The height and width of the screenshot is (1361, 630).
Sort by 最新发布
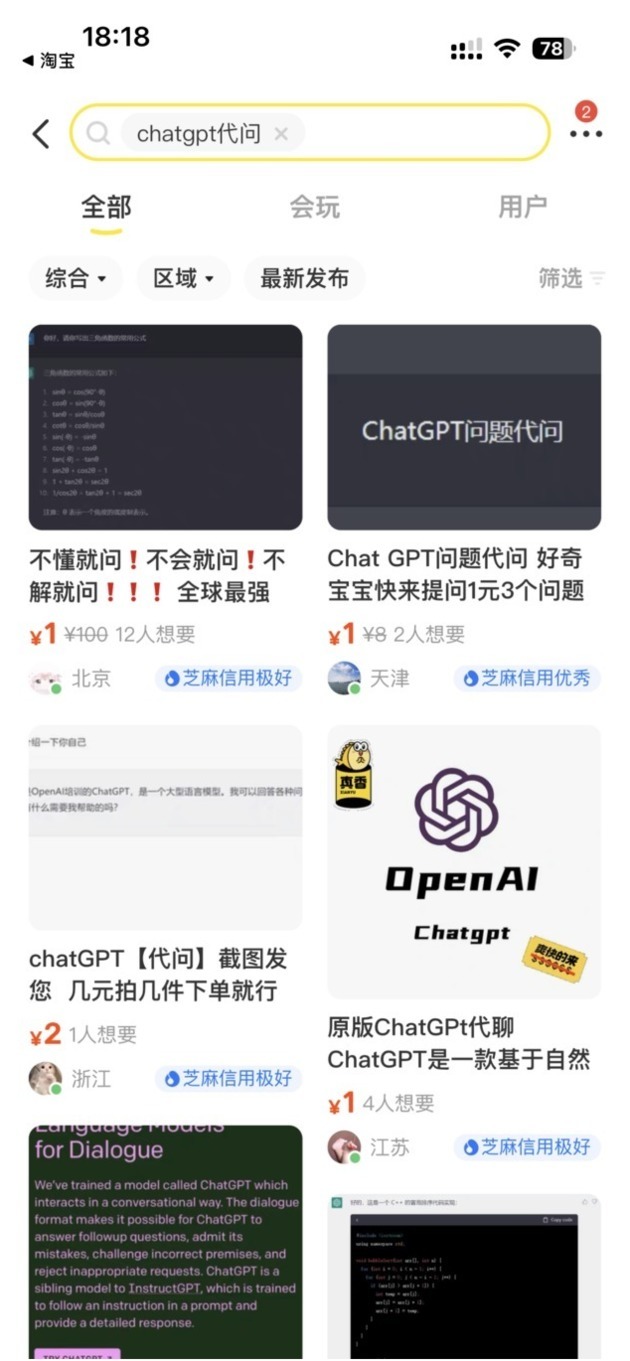pyautogui.click(x=304, y=279)
